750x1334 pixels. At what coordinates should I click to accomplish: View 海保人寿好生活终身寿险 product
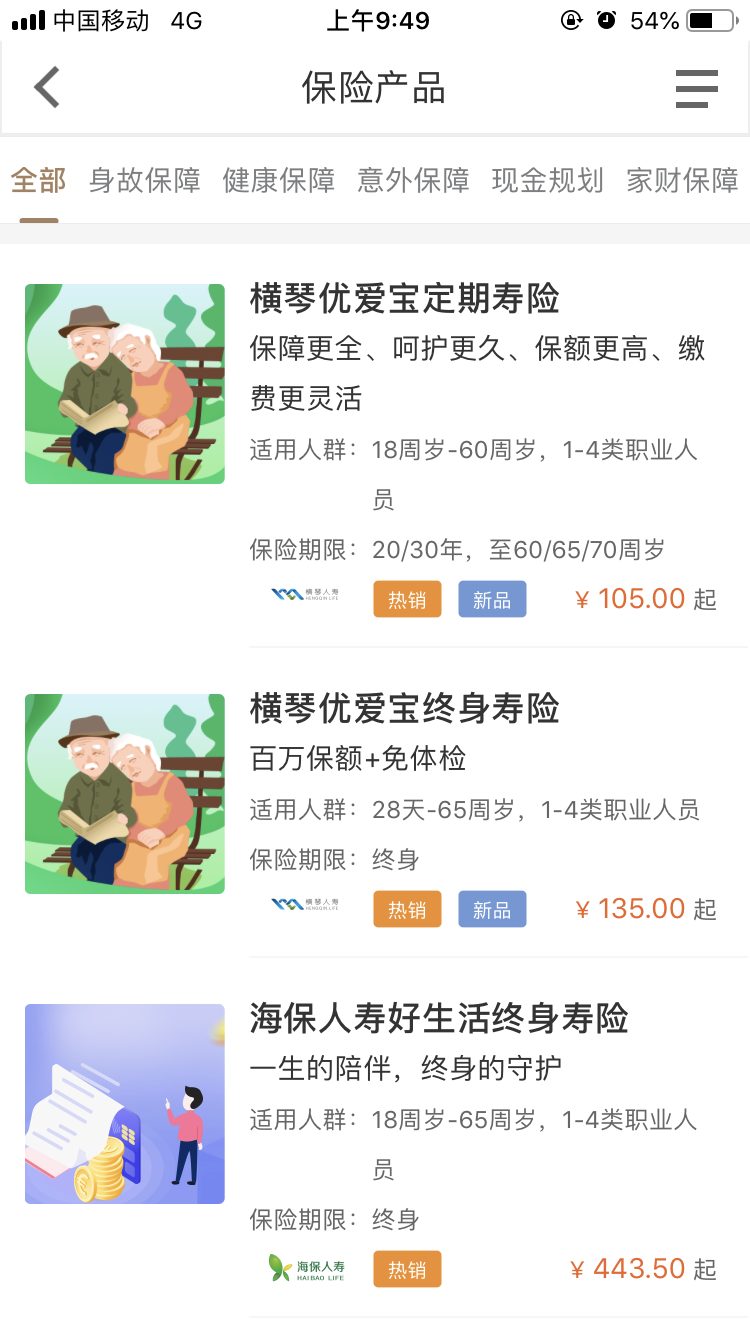tap(438, 1019)
